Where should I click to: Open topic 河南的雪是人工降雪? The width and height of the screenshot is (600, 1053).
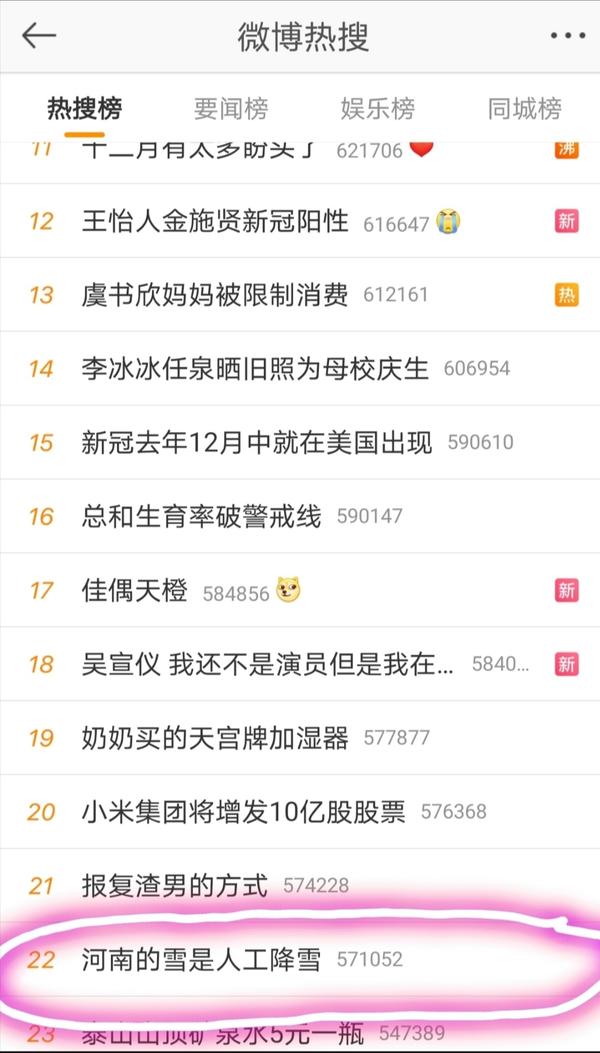[x=202, y=959]
